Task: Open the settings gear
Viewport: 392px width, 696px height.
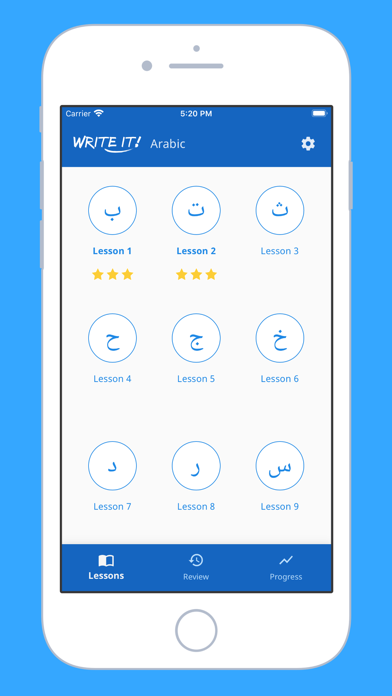Action: tap(308, 143)
